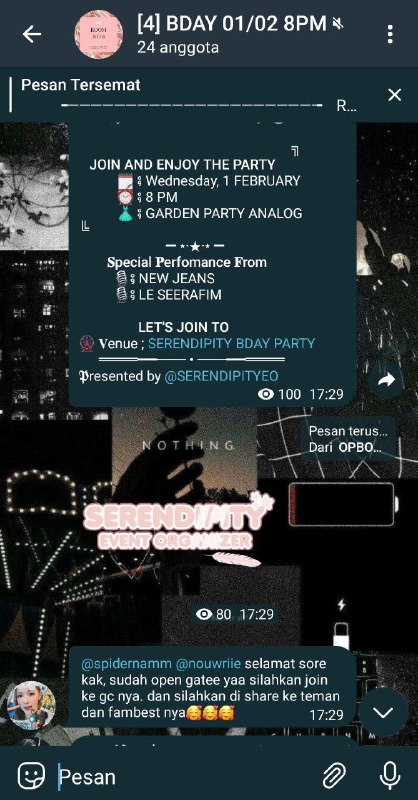Dismiss the pinned message bar
The image size is (418, 800).
pos(395,95)
